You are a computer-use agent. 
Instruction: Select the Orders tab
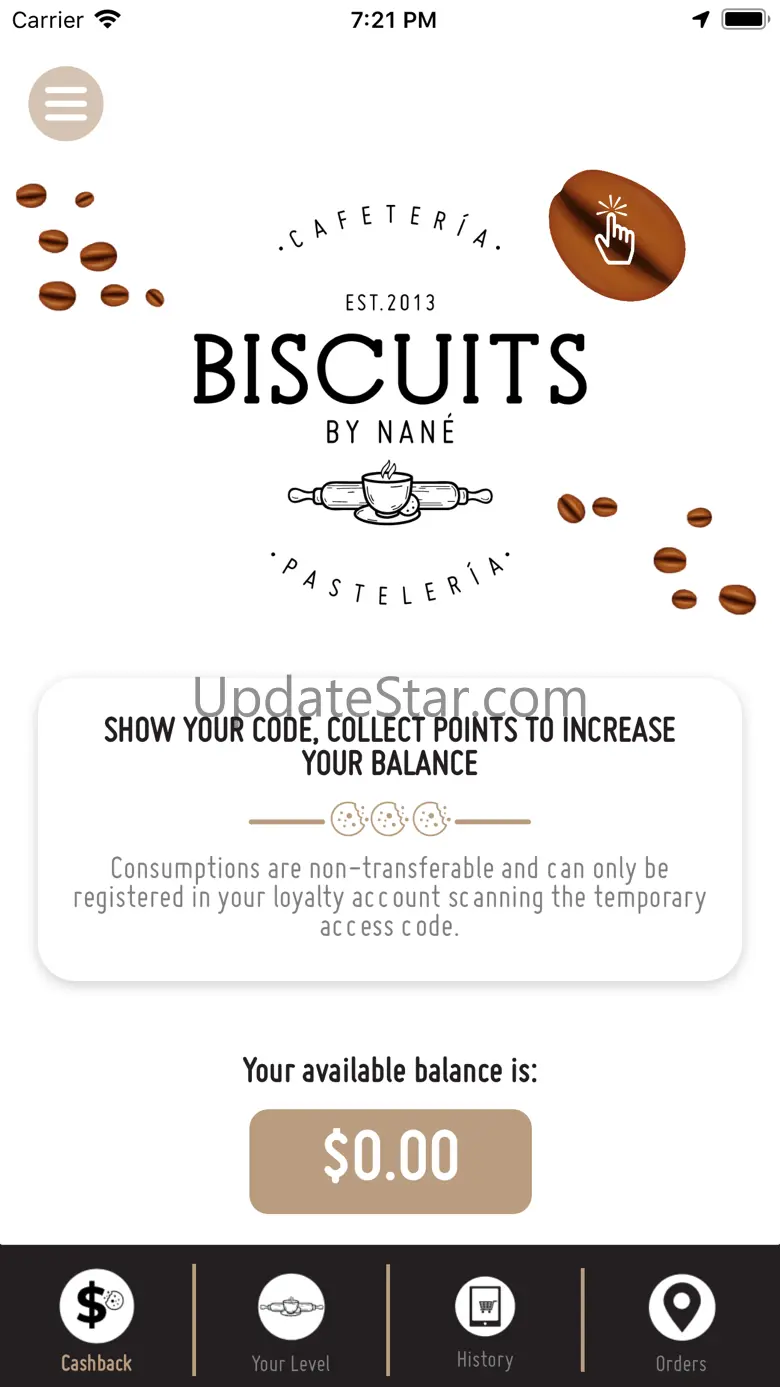[681, 1322]
